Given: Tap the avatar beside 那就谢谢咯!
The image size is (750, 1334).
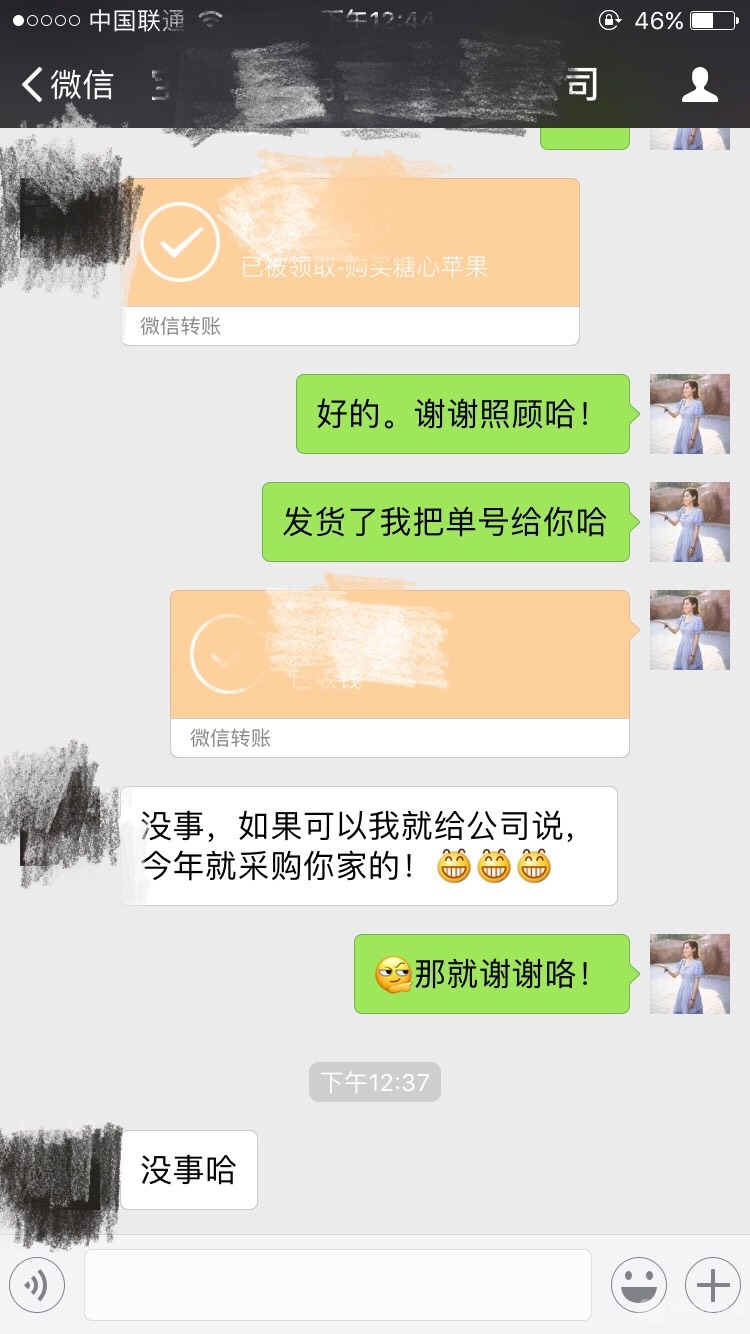Looking at the screenshot, I should (689, 974).
